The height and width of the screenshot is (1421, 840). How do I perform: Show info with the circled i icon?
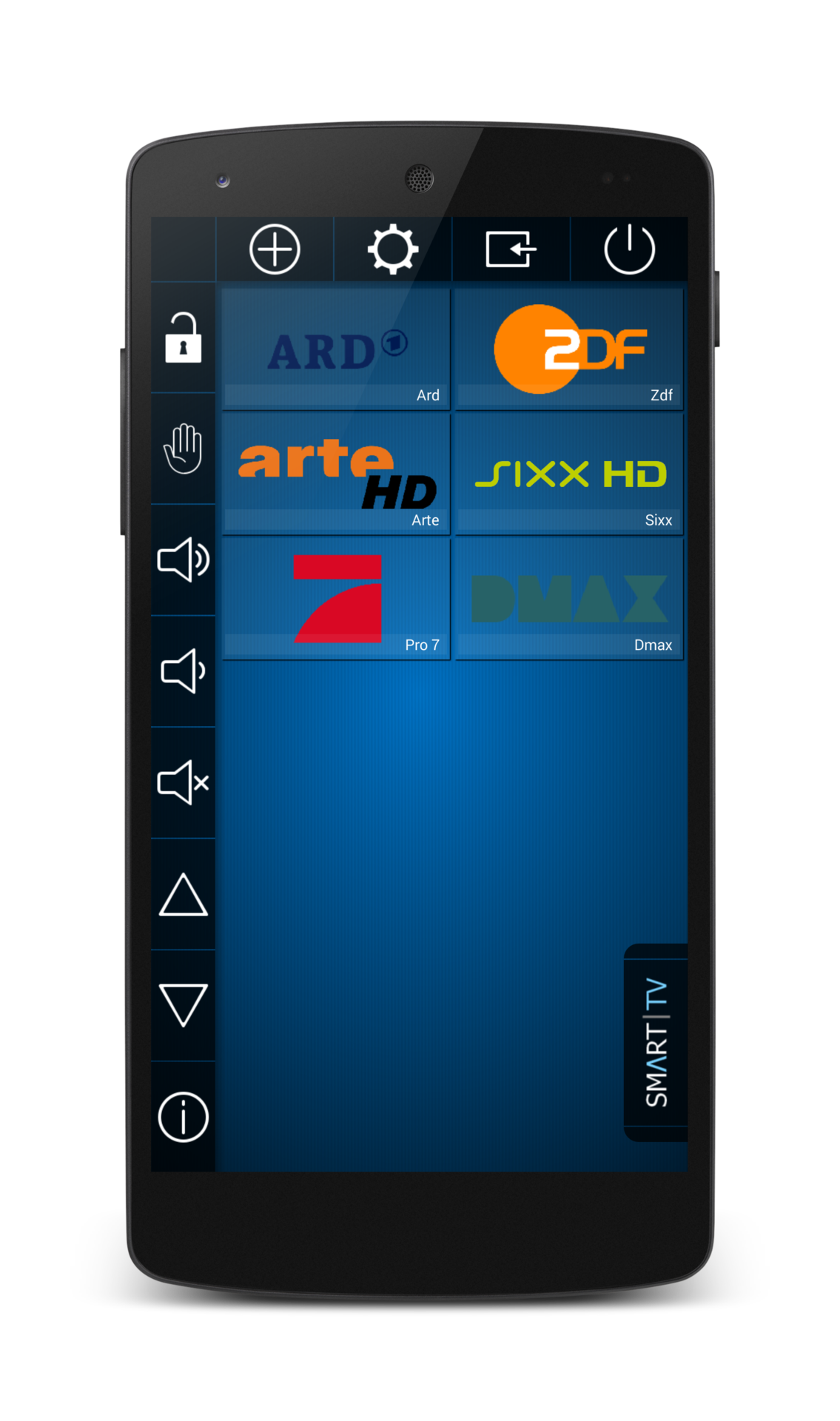pyautogui.click(x=183, y=1117)
